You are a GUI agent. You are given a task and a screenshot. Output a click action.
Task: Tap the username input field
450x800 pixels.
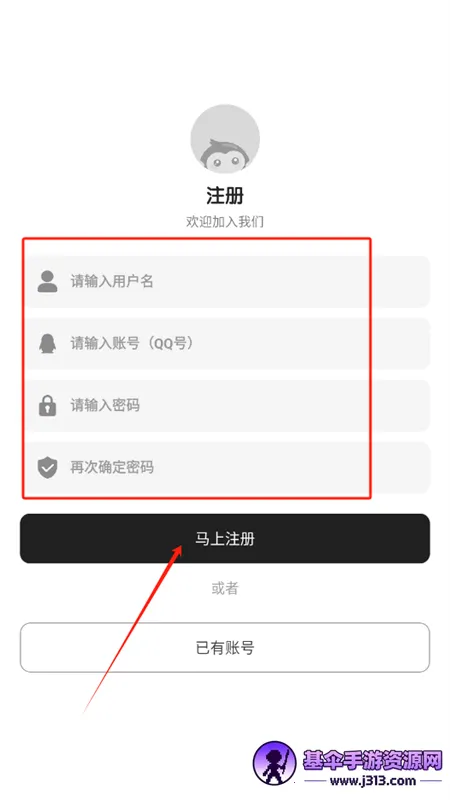(227, 282)
